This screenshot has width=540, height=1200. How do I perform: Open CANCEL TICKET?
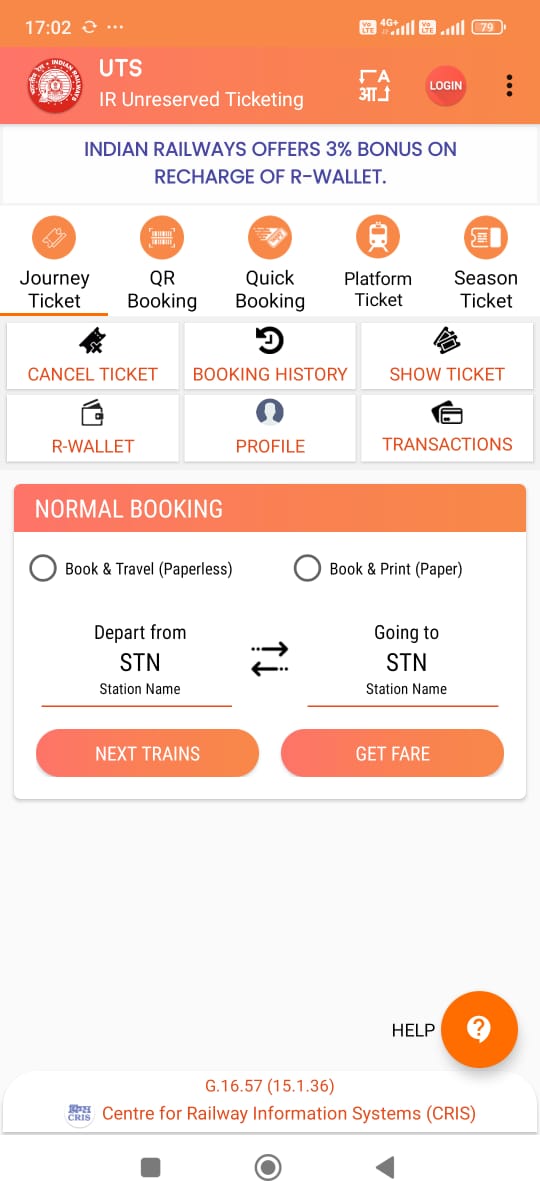pyautogui.click(x=93, y=357)
